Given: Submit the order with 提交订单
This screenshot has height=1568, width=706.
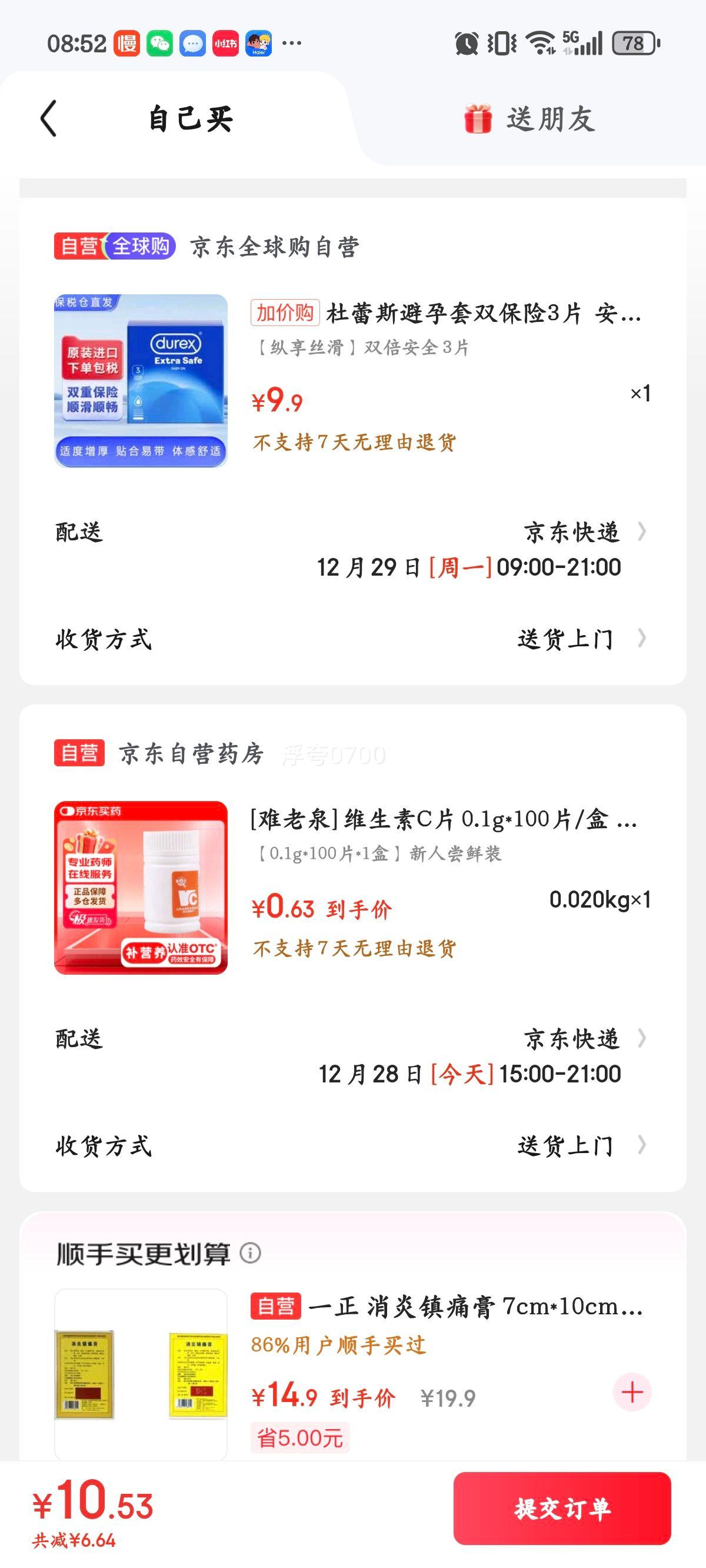Looking at the screenshot, I should pyautogui.click(x=562, y=1509).
